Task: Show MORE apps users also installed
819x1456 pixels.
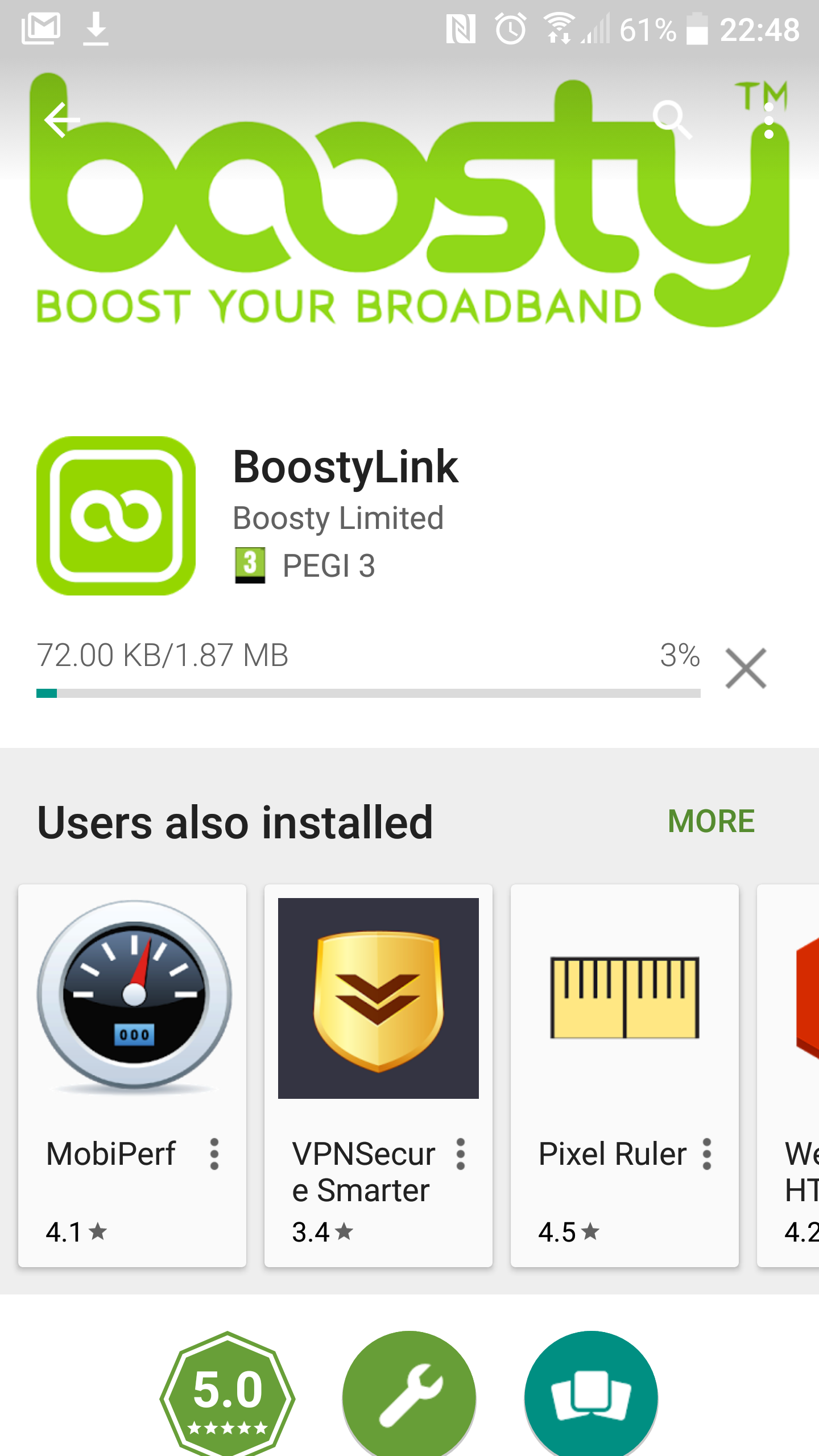Action: [711, 821]
